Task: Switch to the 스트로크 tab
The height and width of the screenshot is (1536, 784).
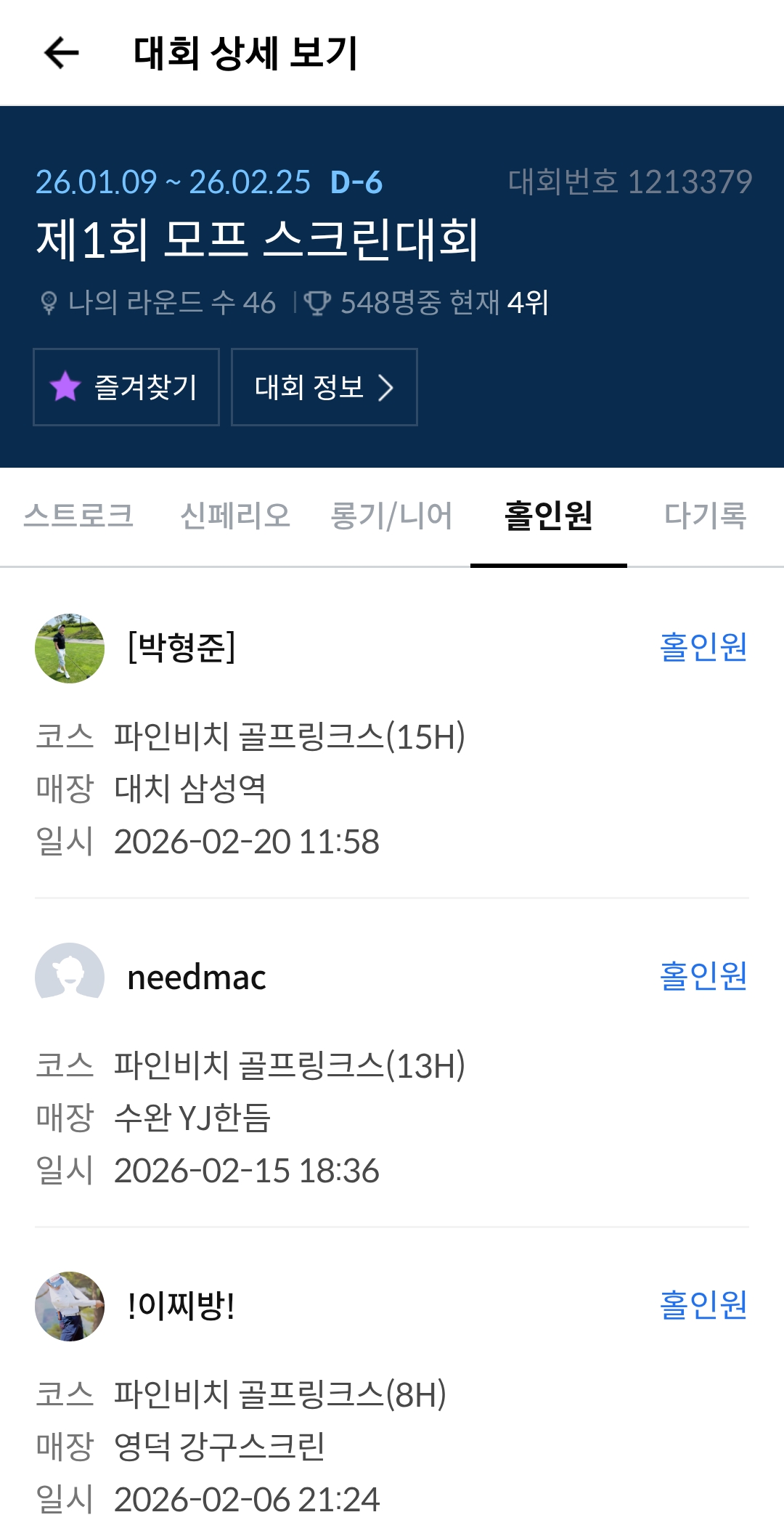Action: [x=78, y=516]
